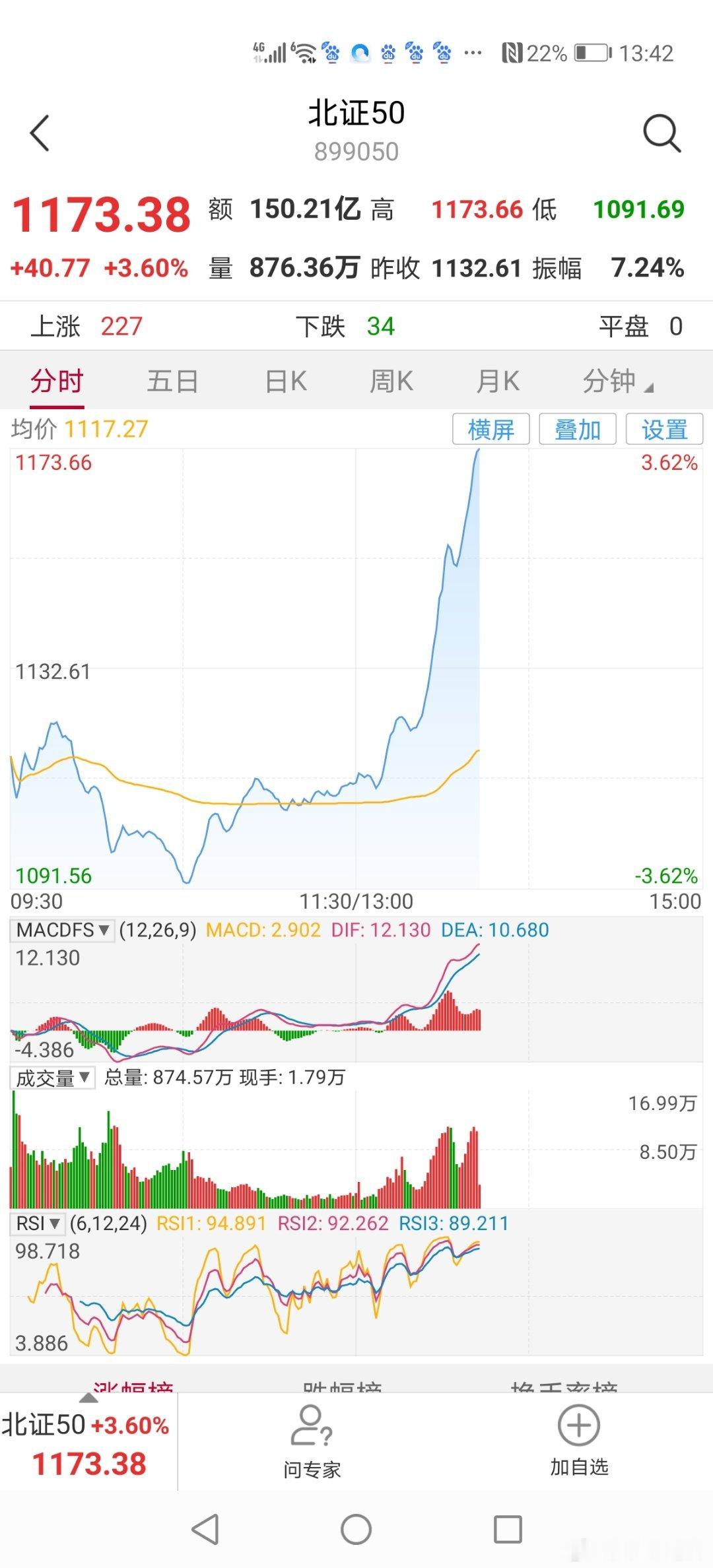
Task: Go back using the top-left arrow
Action: tap(40, 133)
